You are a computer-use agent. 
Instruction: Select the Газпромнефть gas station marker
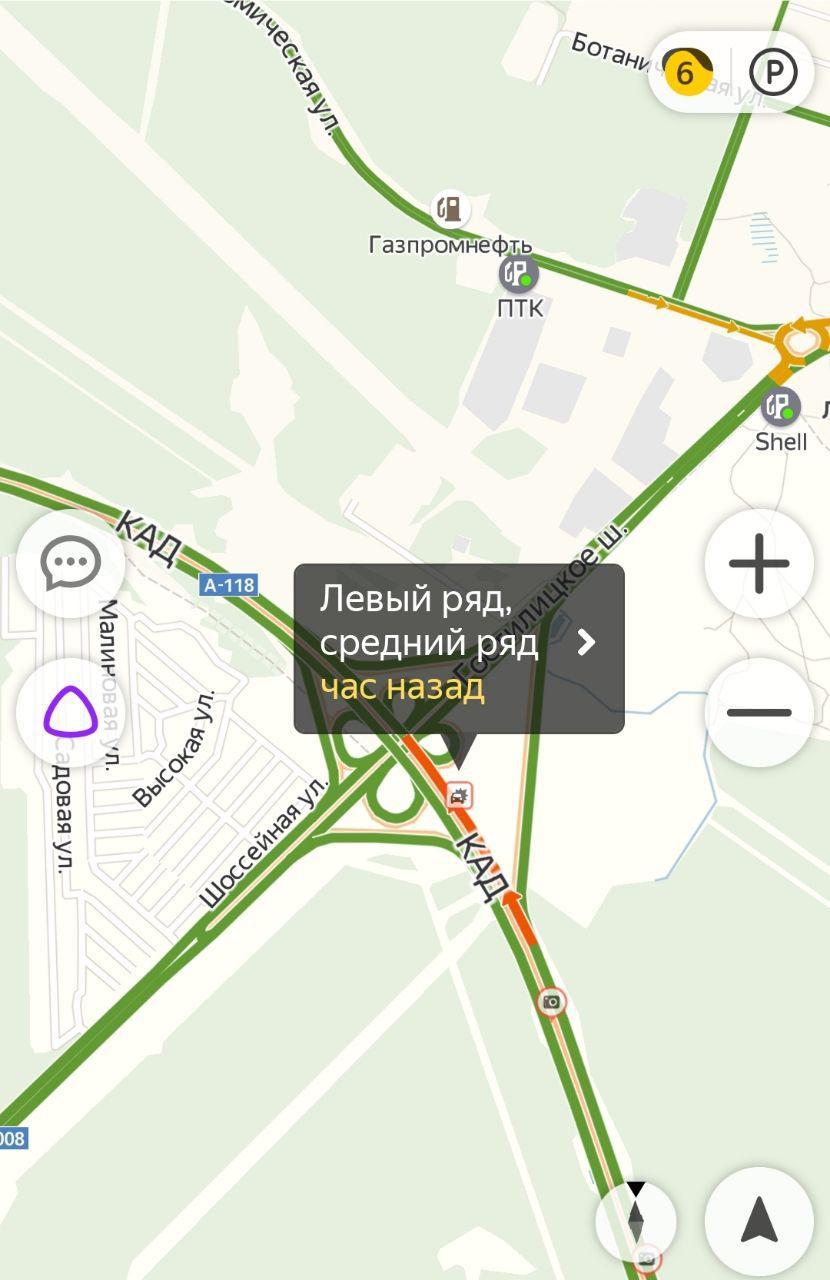click(452, 210)
